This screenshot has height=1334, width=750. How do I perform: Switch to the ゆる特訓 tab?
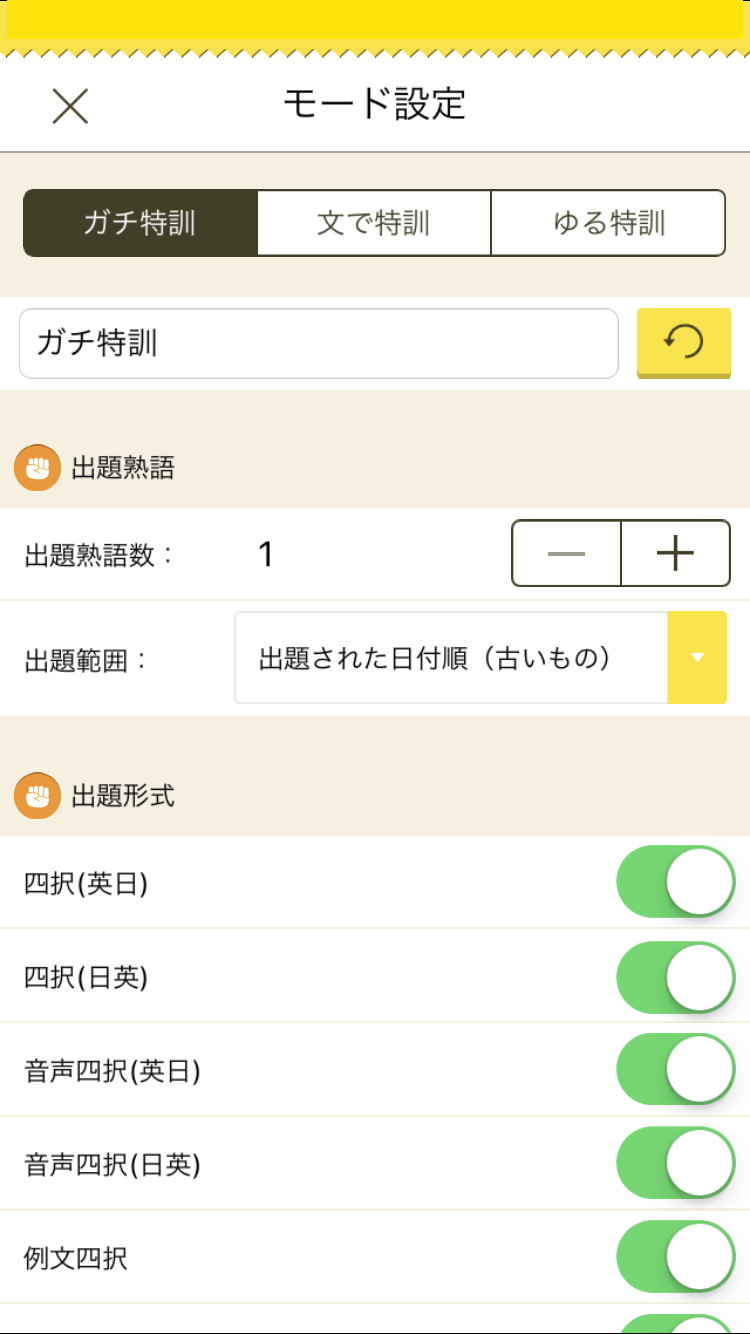tap(608, 223)
